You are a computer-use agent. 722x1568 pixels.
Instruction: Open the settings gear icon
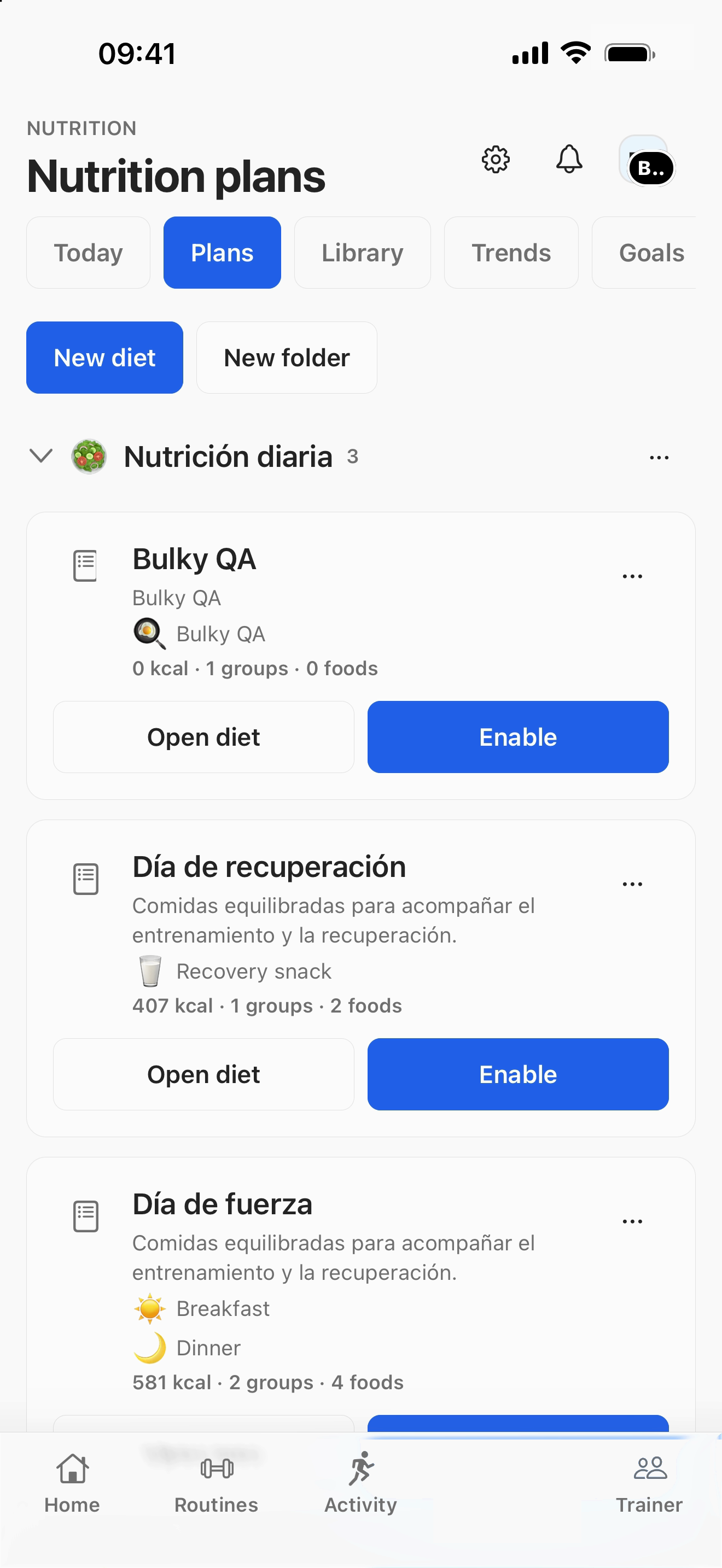point(496,160)
